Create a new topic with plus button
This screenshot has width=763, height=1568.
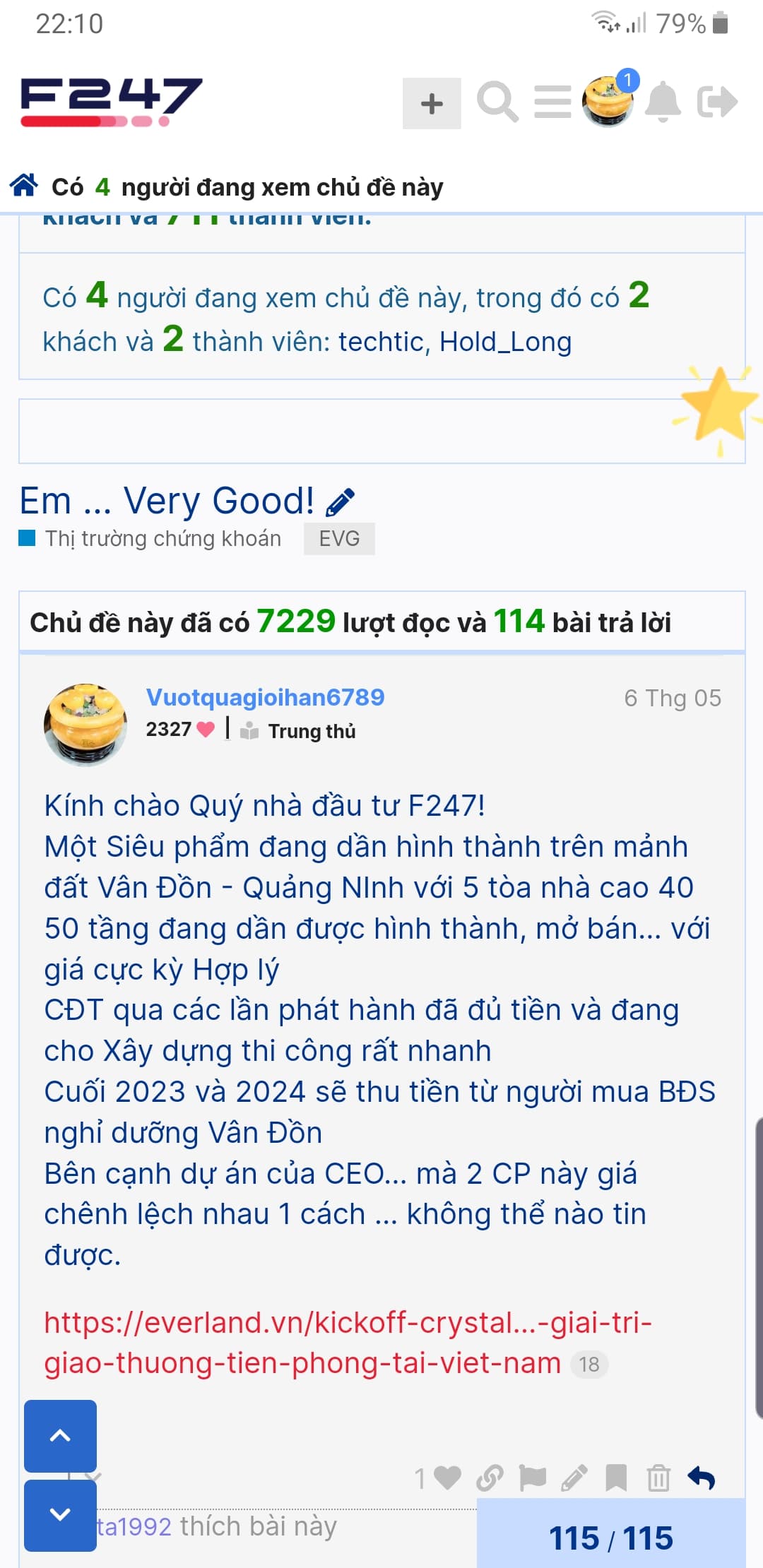pyautogui.click(x=432, y=103)
